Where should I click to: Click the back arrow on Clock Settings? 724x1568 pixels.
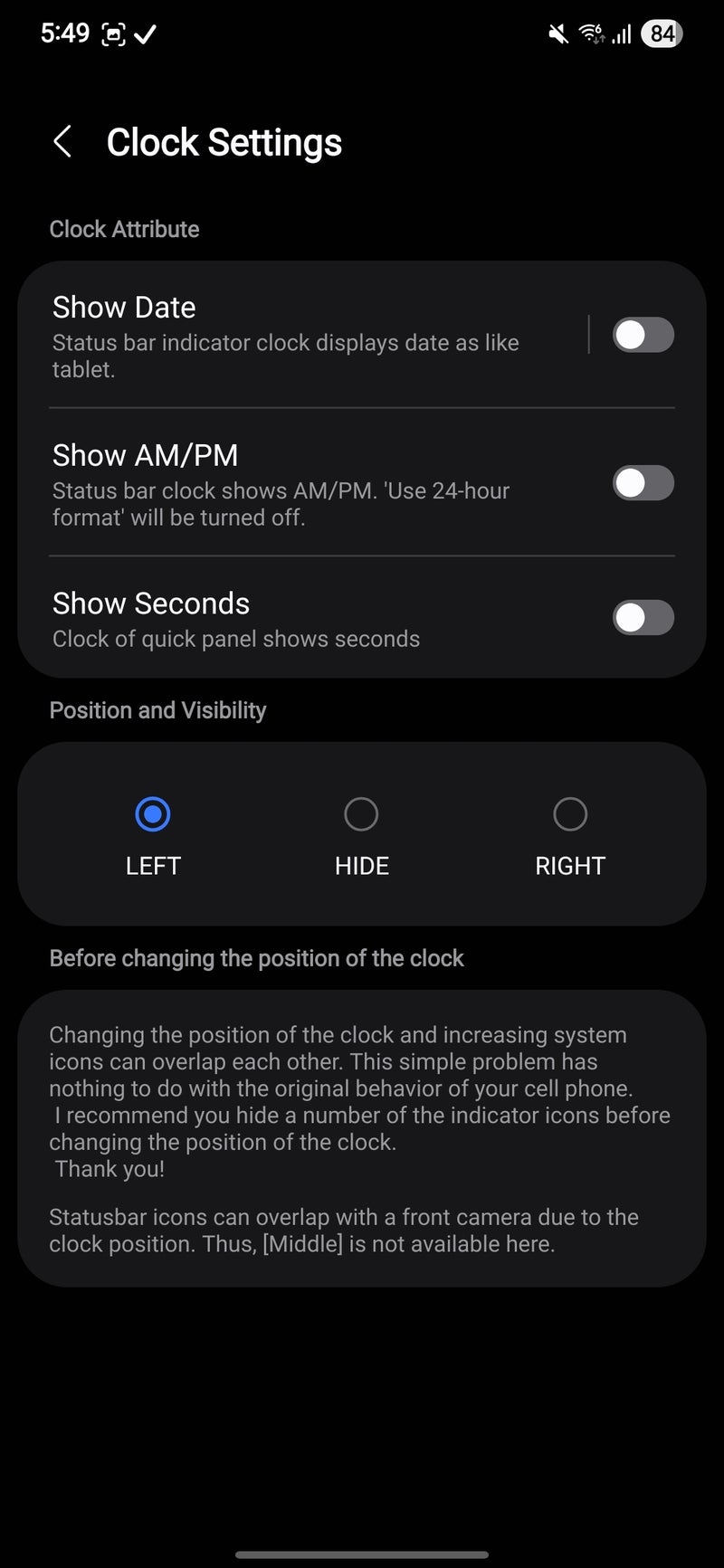[62, 141]
